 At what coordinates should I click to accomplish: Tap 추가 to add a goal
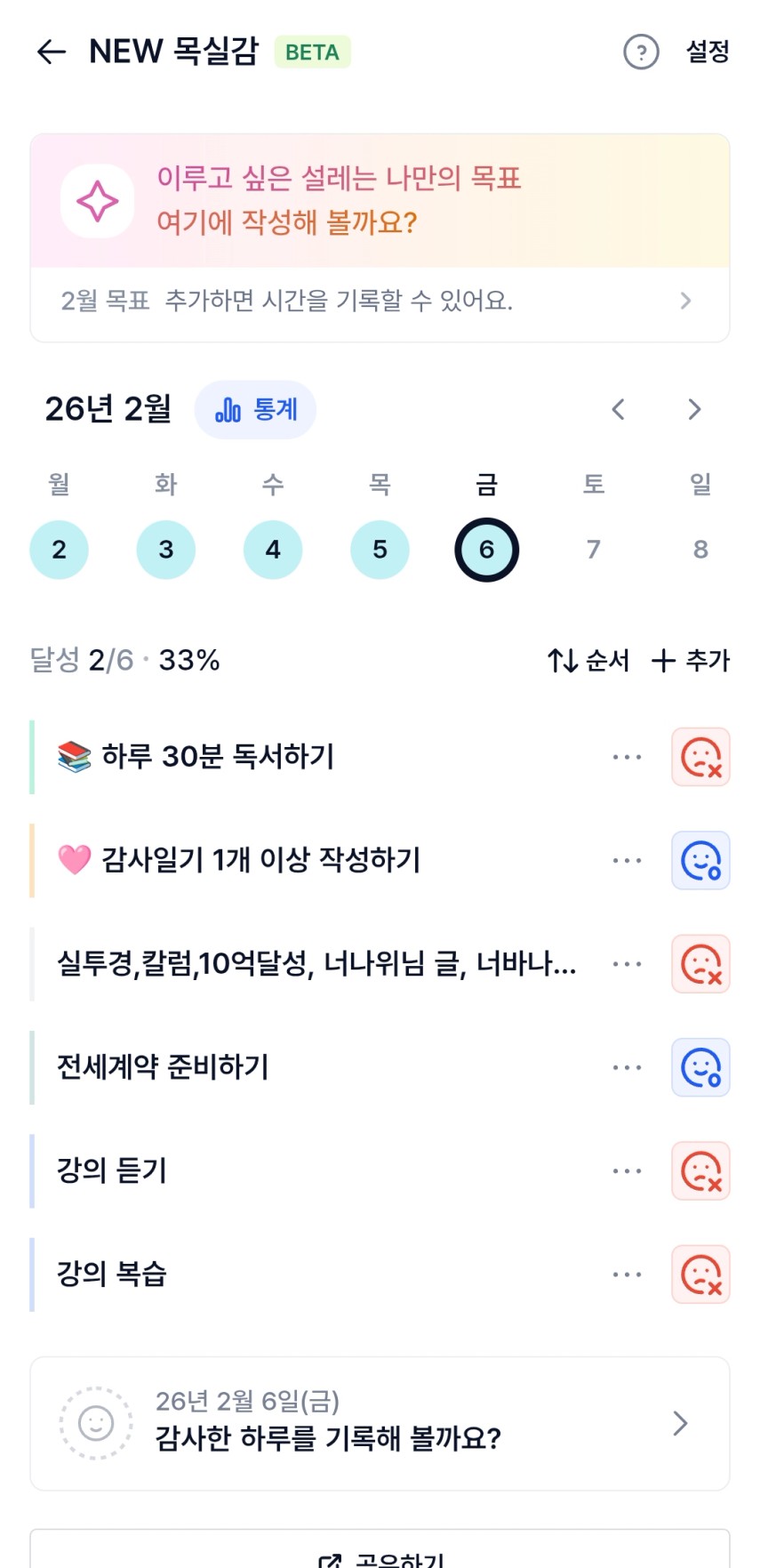(691, 661)
